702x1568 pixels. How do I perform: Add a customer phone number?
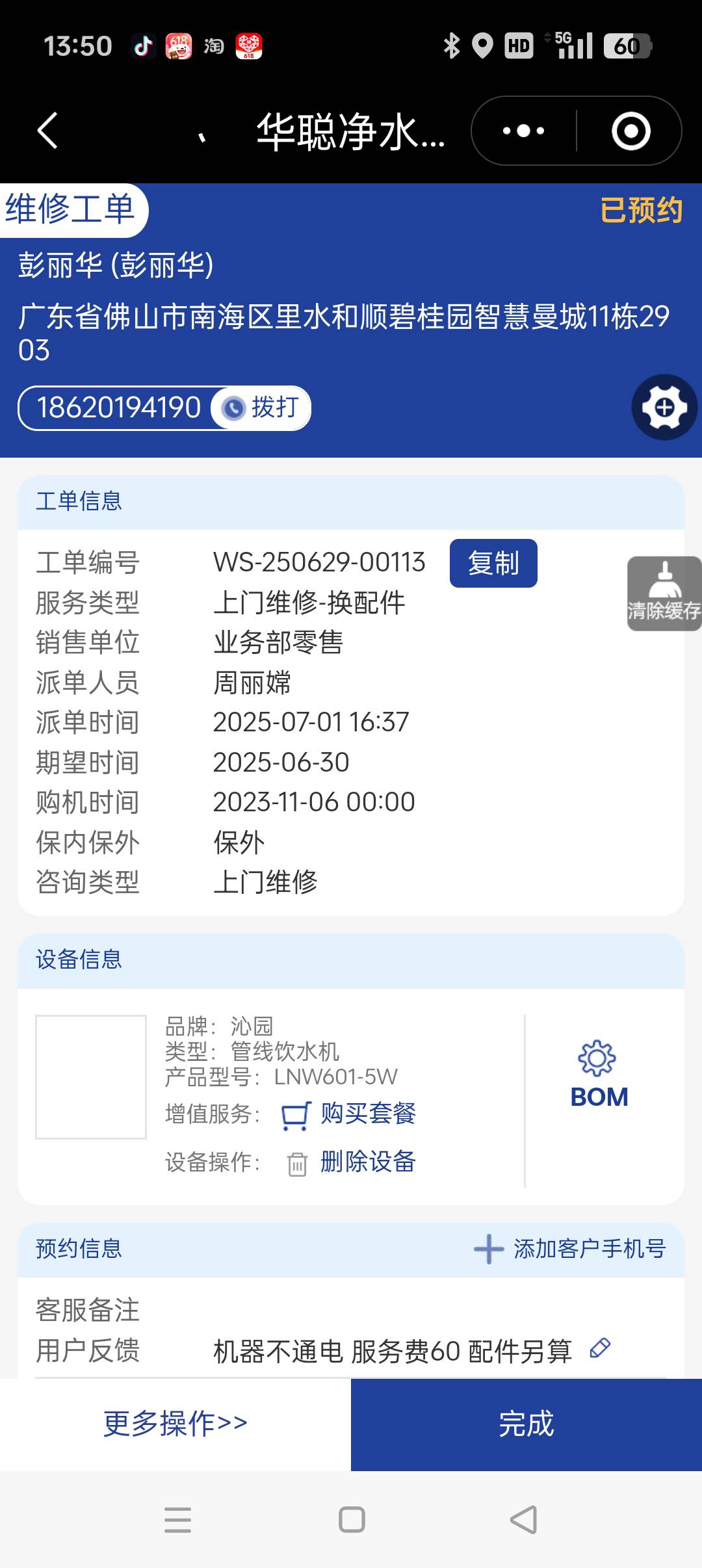[570, 1249]
